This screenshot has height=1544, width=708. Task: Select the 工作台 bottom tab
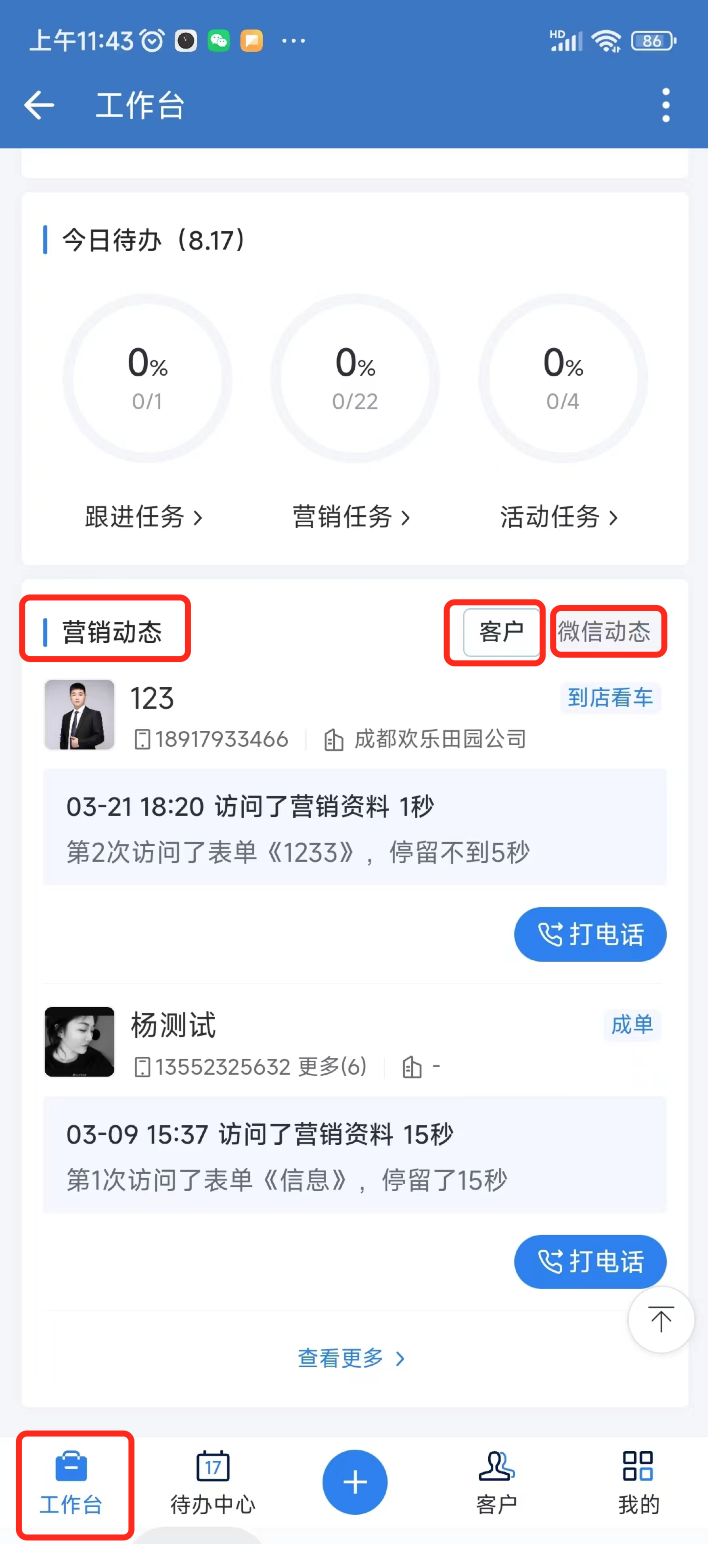pyautogui.click(x=71, y=1483)
